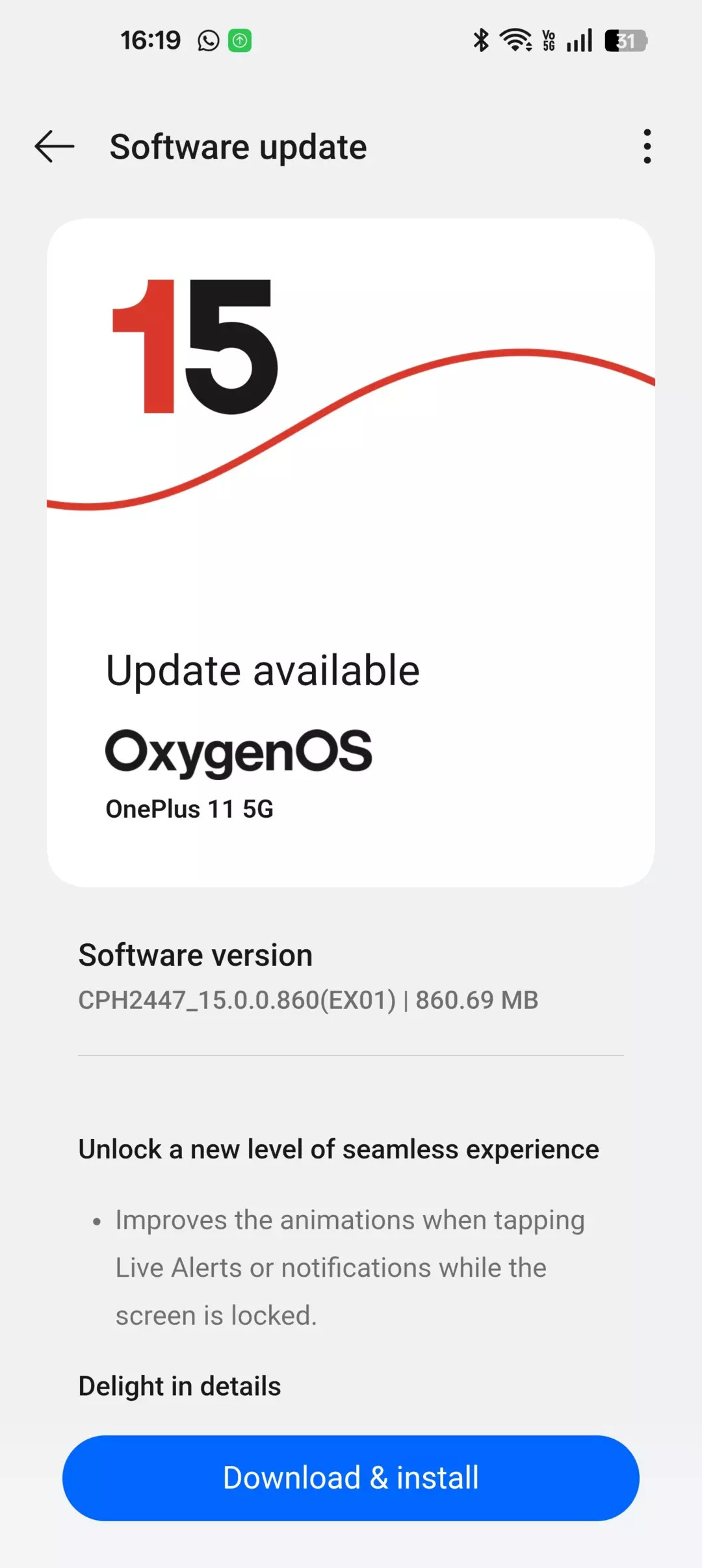This screenshot has width=702, height=1568.
Task: Go back from Software update
Action: pyautogui.click(x=55, y=146)
